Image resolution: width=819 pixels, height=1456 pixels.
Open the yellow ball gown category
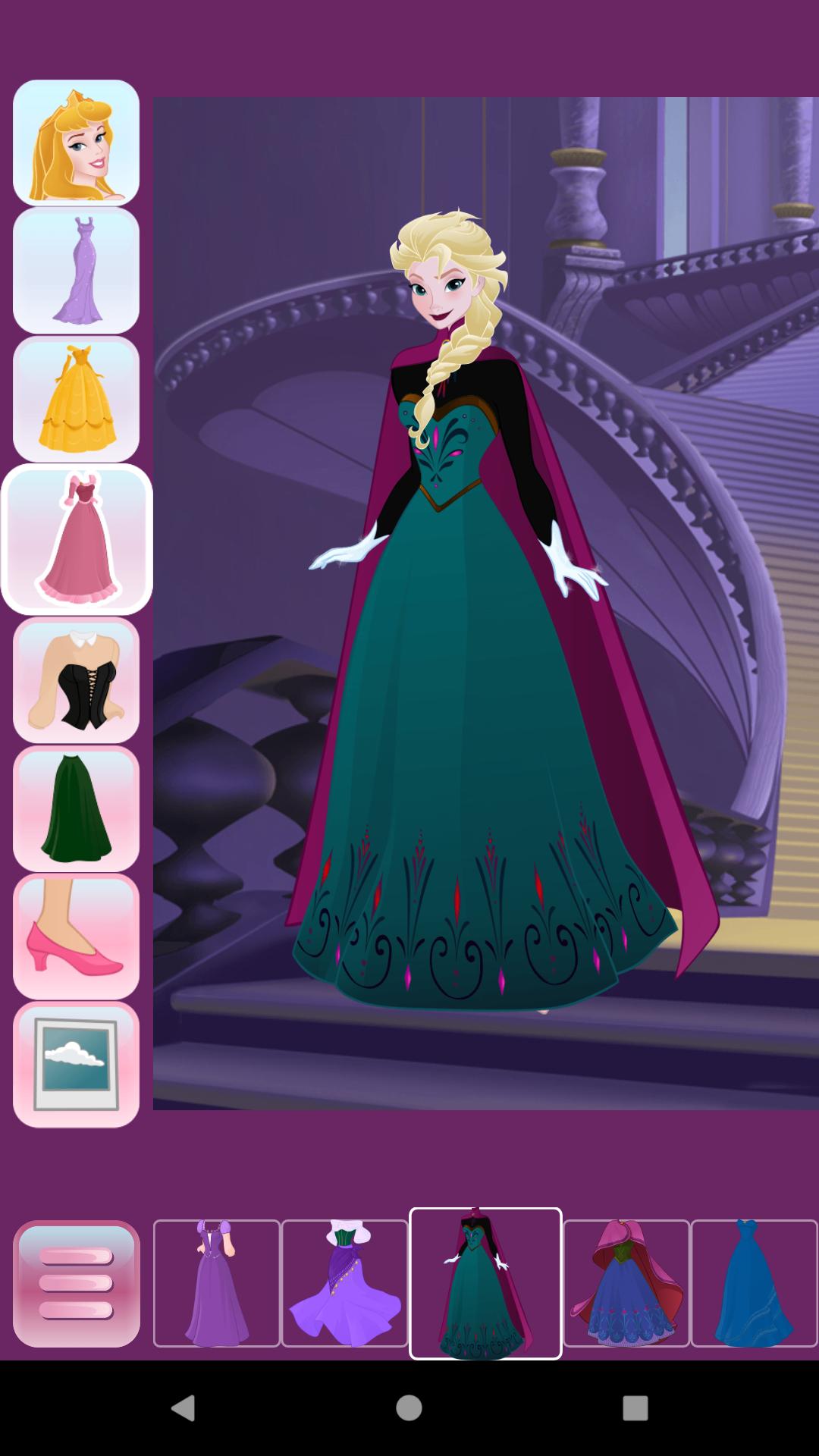[x=76, y=399]
